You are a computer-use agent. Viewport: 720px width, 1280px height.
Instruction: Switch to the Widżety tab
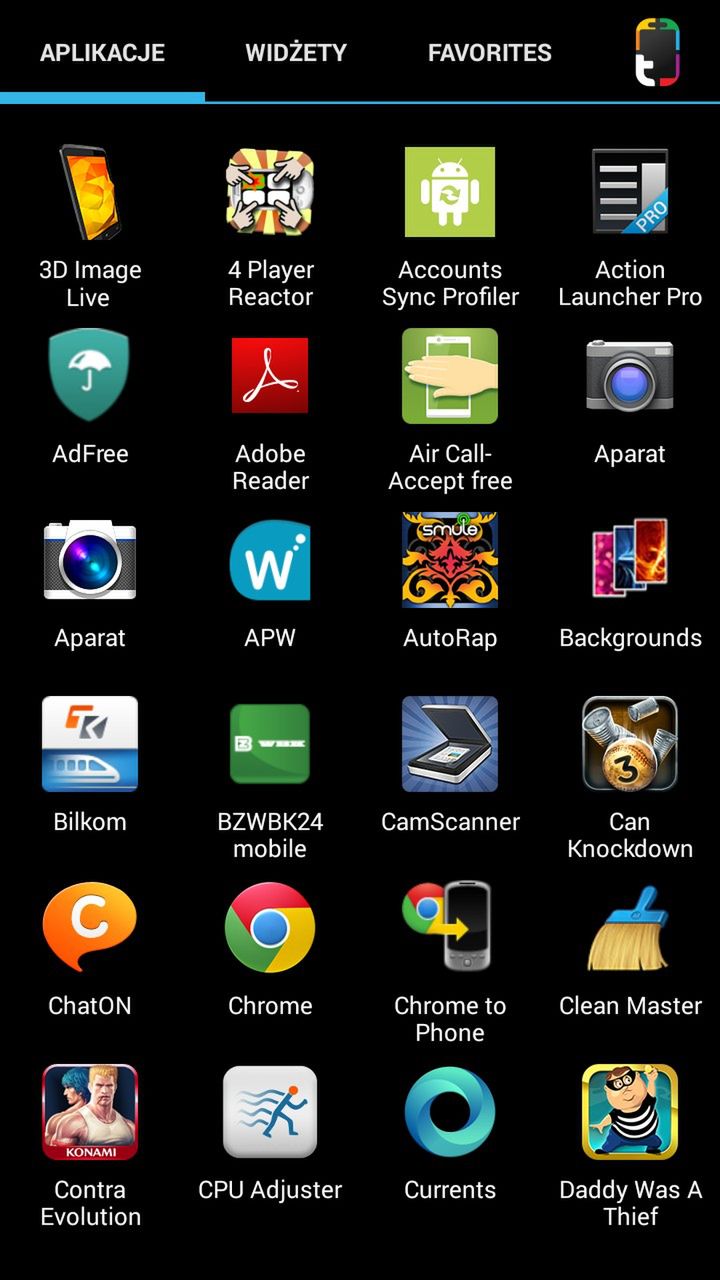click(296, 53)
